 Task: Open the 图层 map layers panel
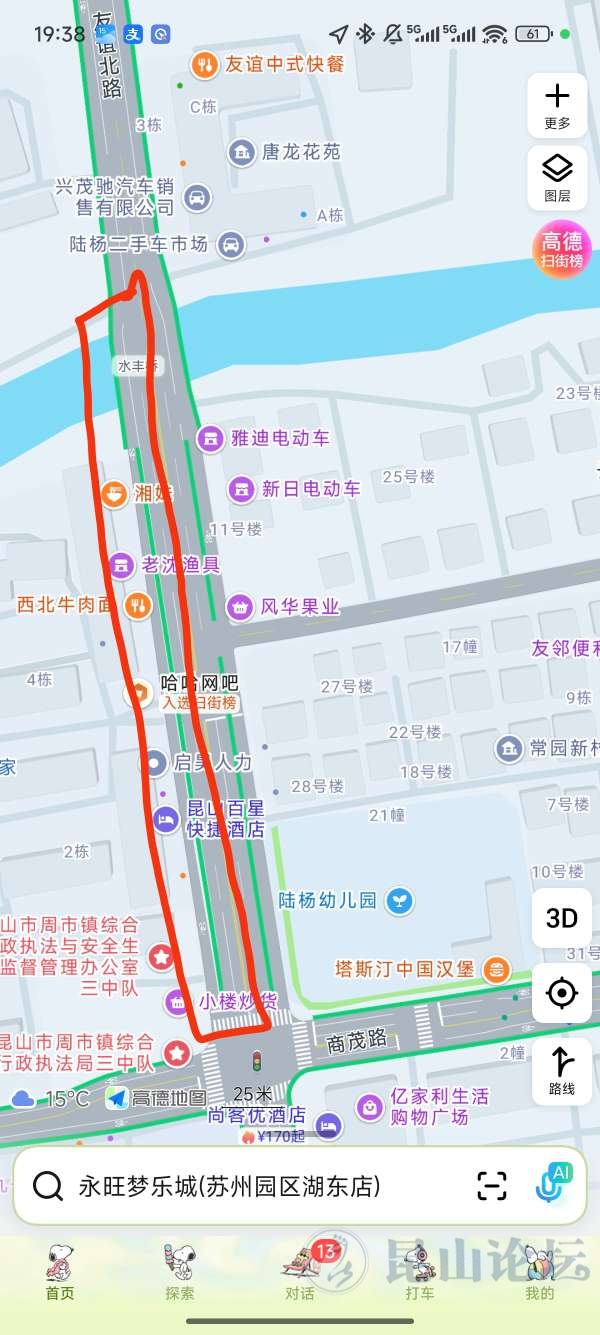(x=557, y=177)
